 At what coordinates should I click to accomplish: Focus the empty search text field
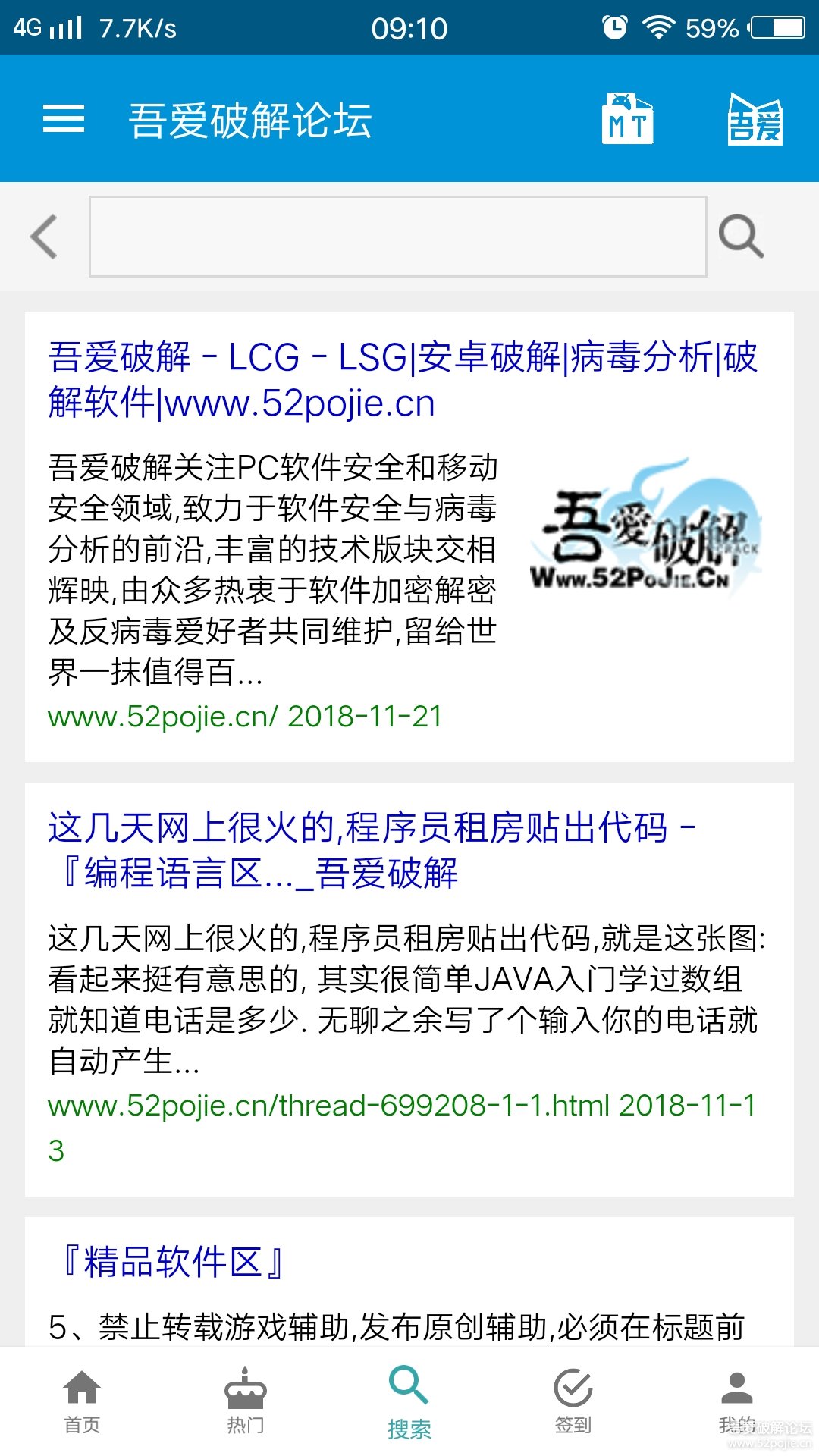click(397, 237)
